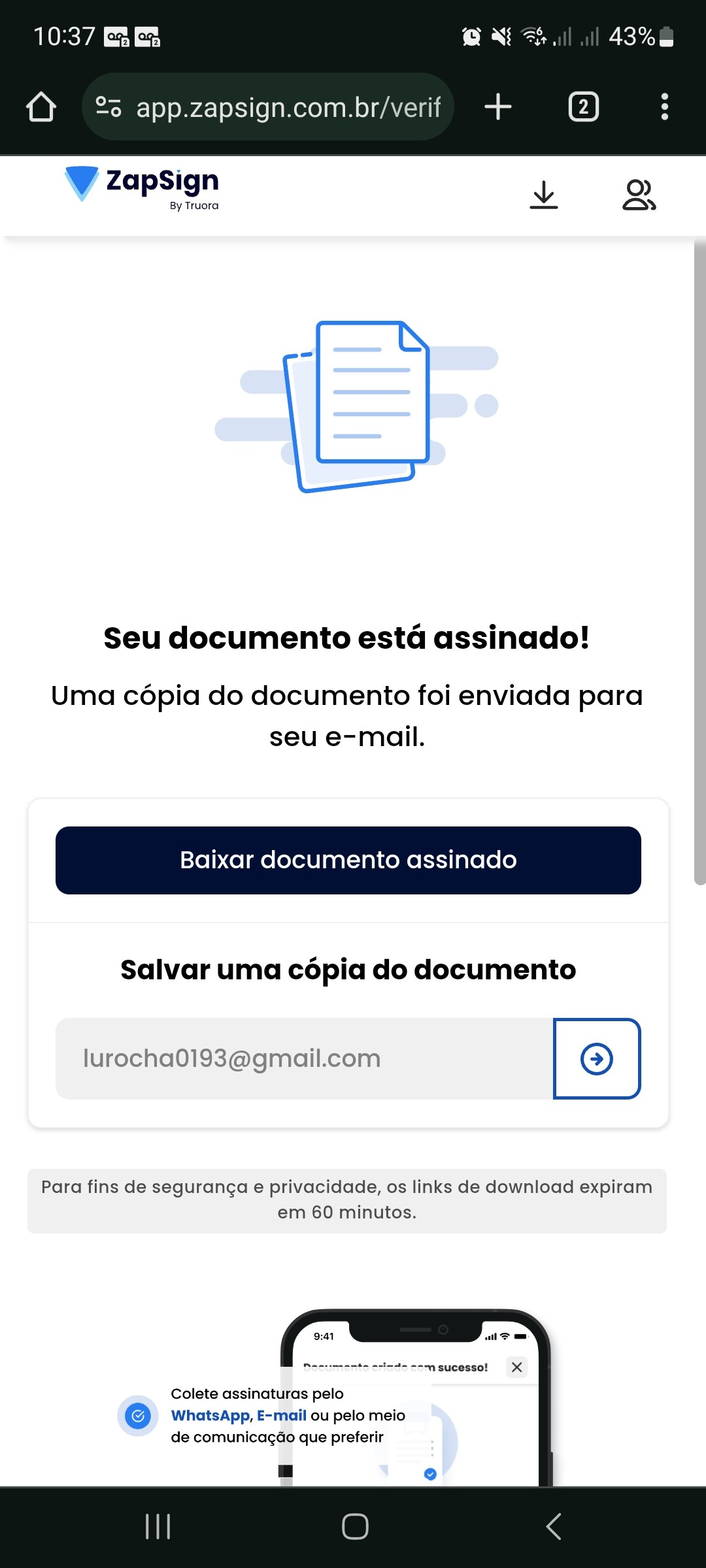Tap Baixar documento assinado button
Image resolution: width=706 pixels, height=1568 pixels.
pyautogui.click(x=348, y=860)
